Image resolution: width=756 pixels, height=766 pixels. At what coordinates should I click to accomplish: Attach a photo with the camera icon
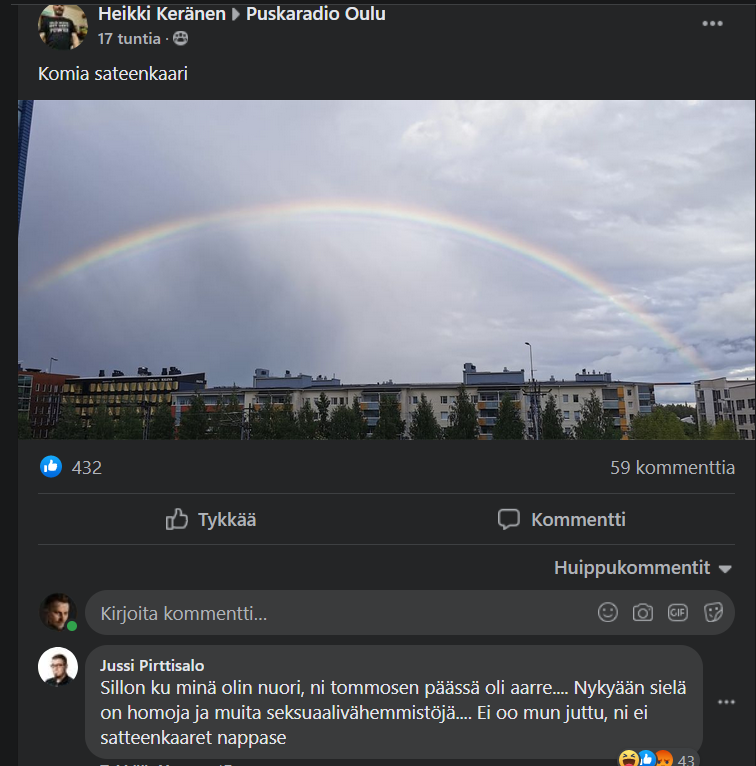pyautogui.click(x=643, y=613)
